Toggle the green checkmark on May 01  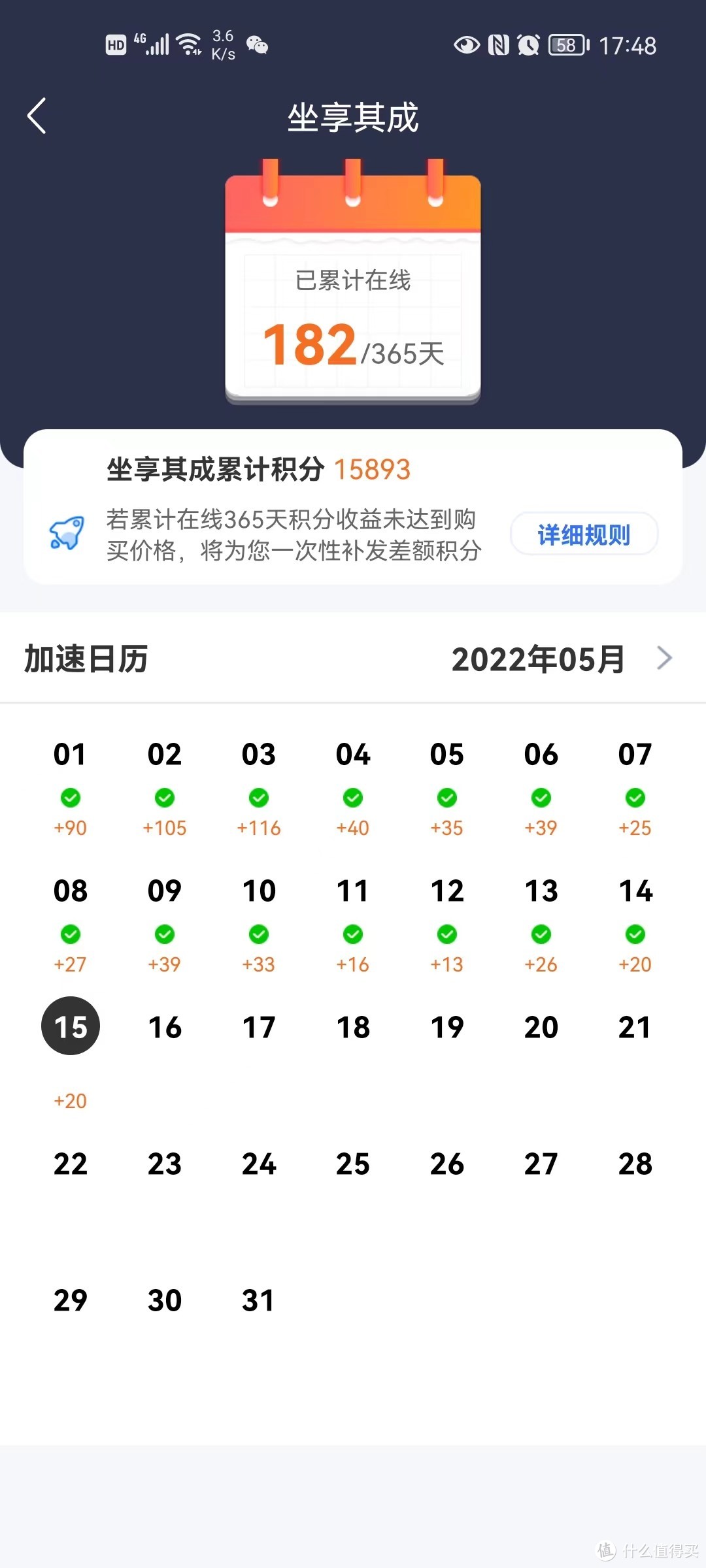pyautogui.click(x=70, y=798)
